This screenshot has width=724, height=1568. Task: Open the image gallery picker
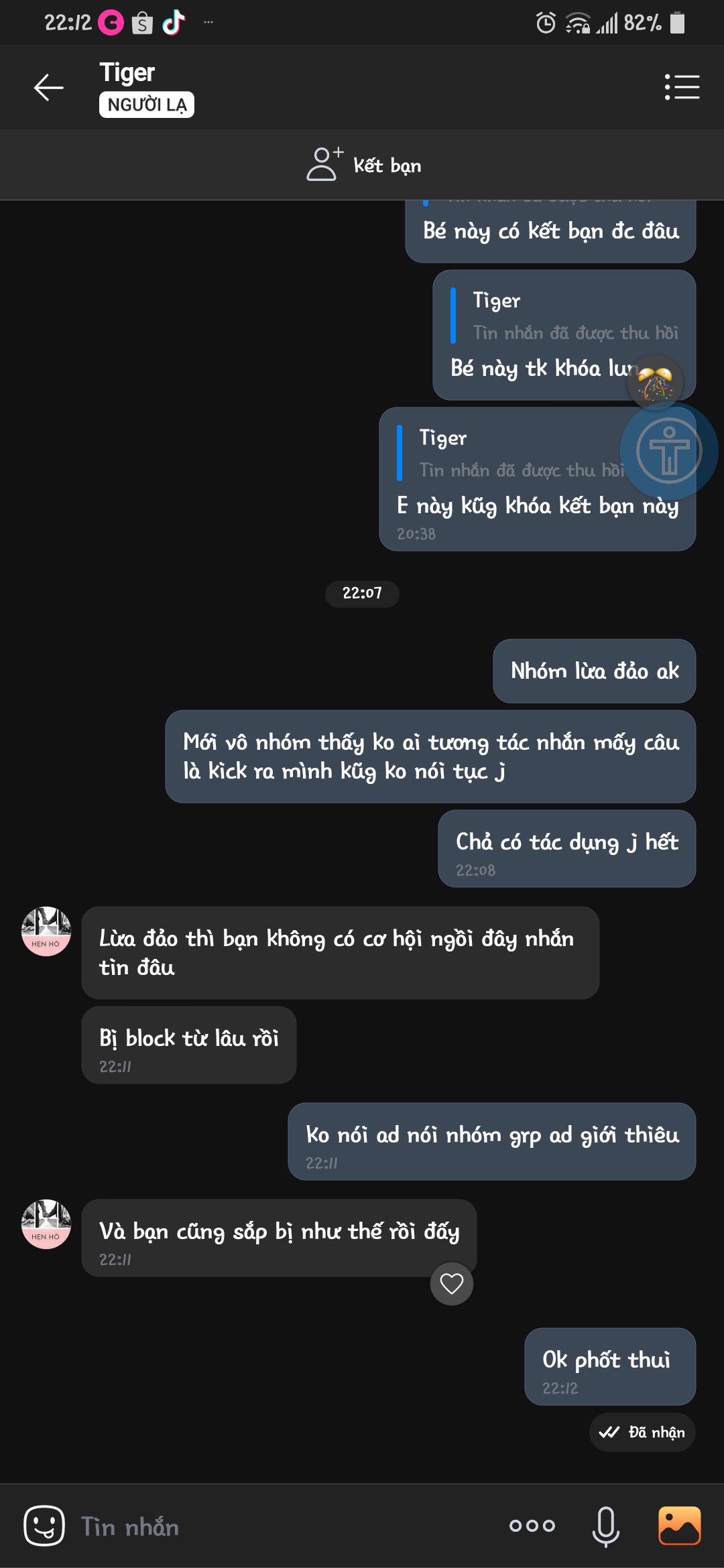click(679, 1526)
